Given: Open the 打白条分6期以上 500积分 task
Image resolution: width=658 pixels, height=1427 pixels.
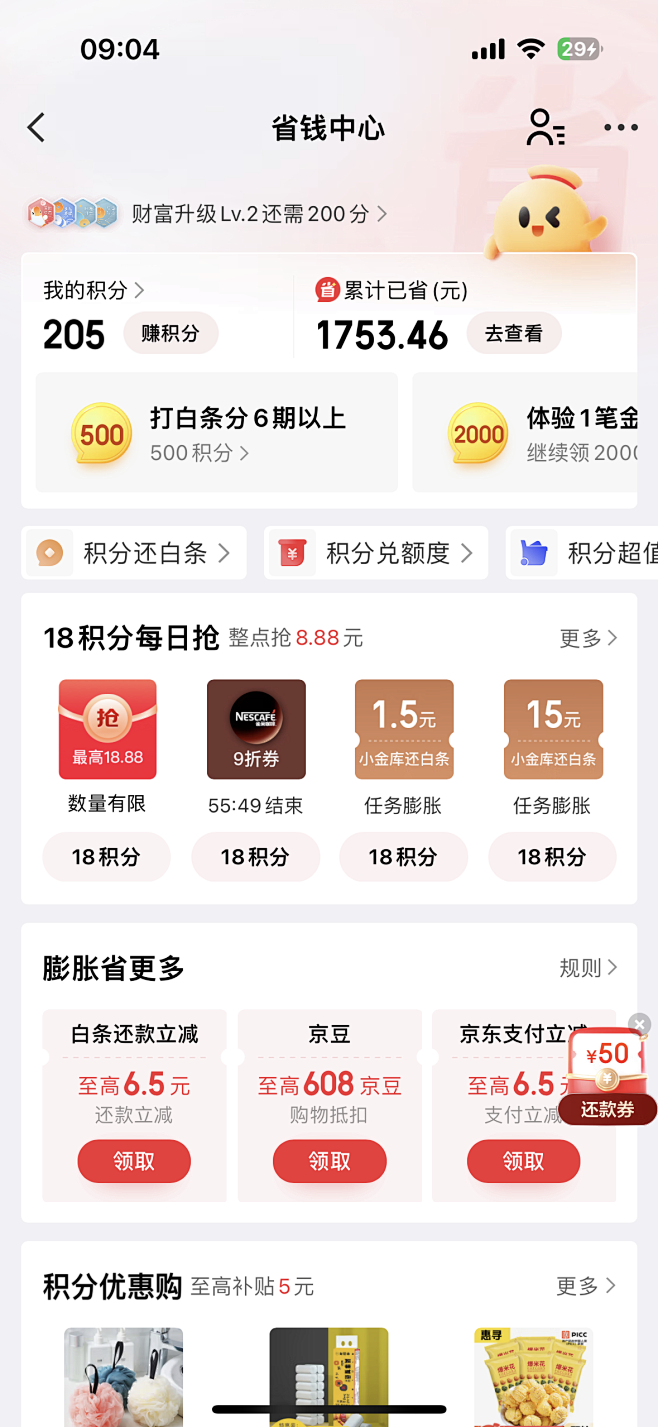Looking at the screenshot, I should pyautogui.click(x=217, y=433).
